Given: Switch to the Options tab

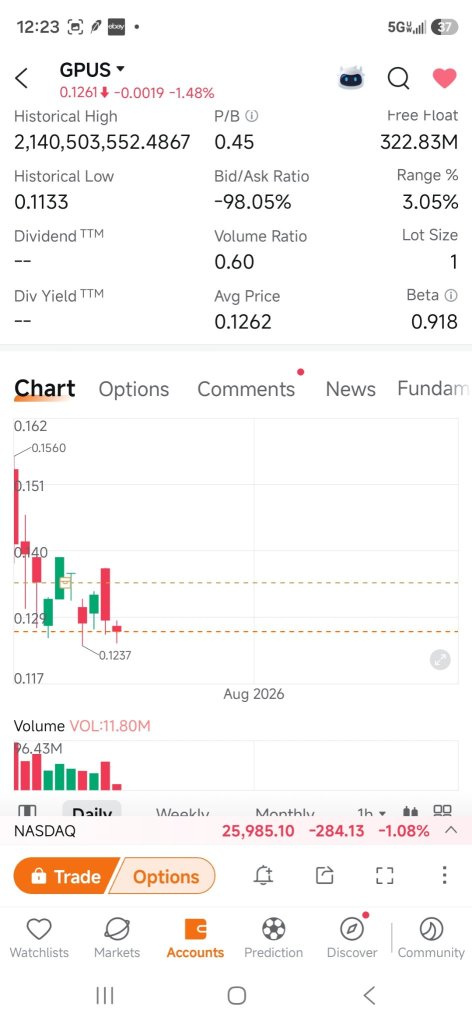Looking at the screenshot, I should 134,389.
